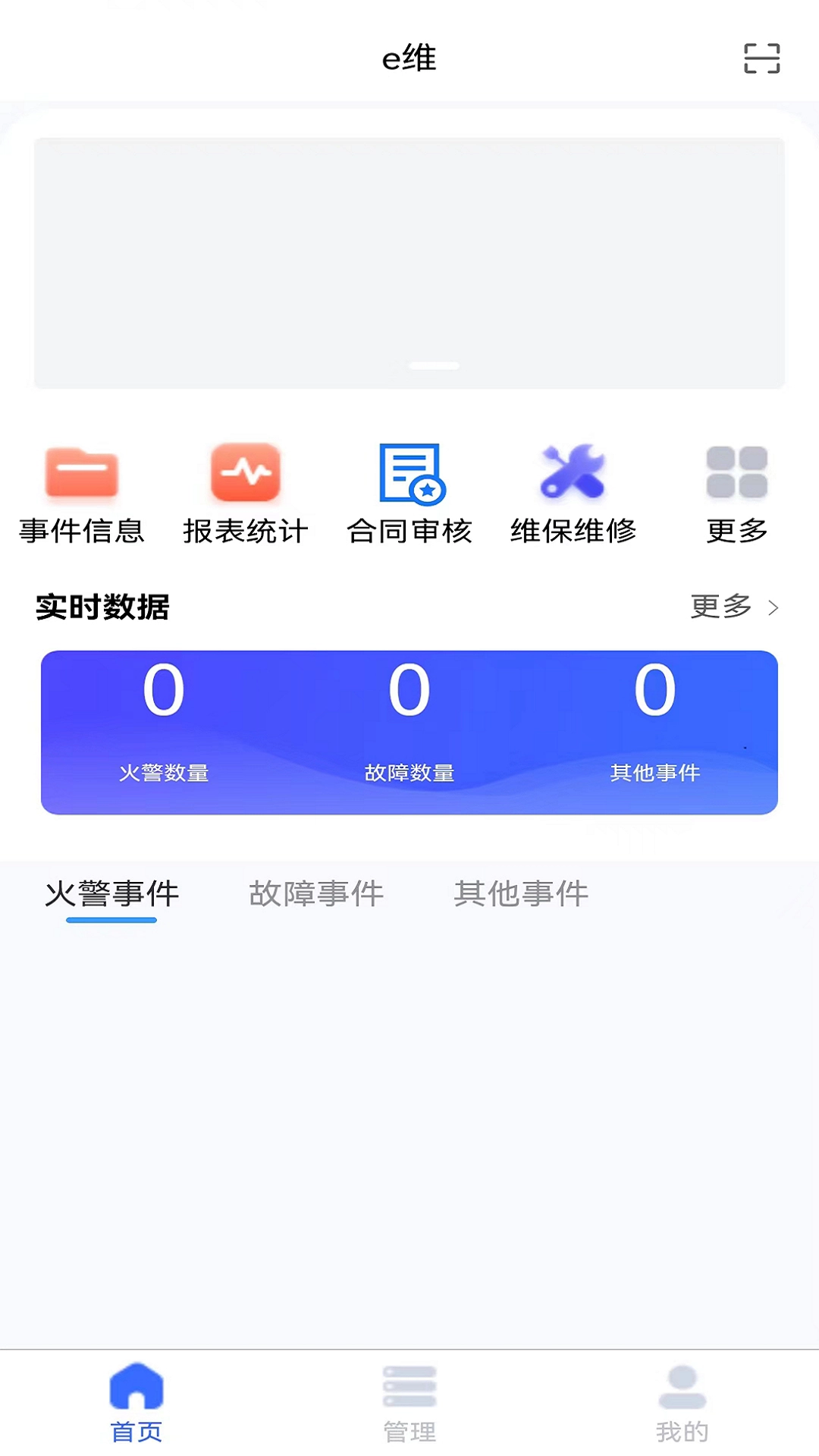Open the 报表统计 report statistics module
Screen dimensions: 819x1456
[x=245, y=493]
